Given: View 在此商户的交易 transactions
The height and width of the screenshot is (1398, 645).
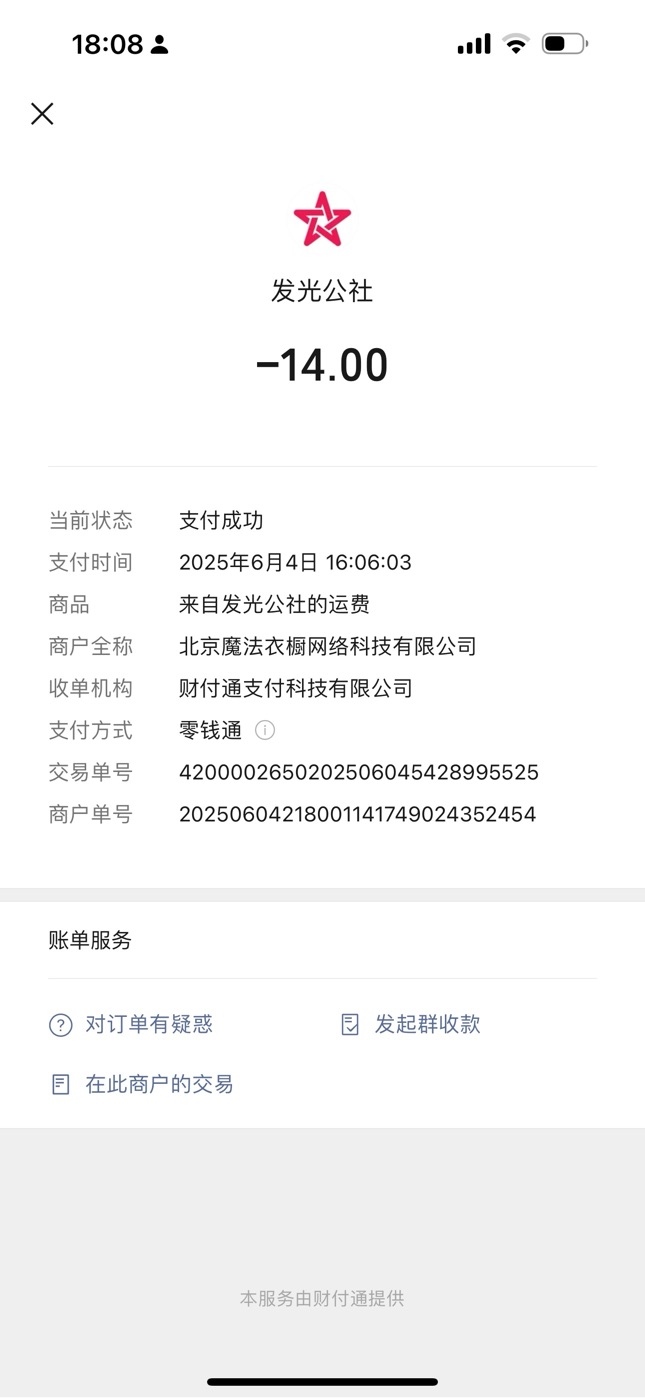Looking at the screenshot, I should coord(141,1084).
